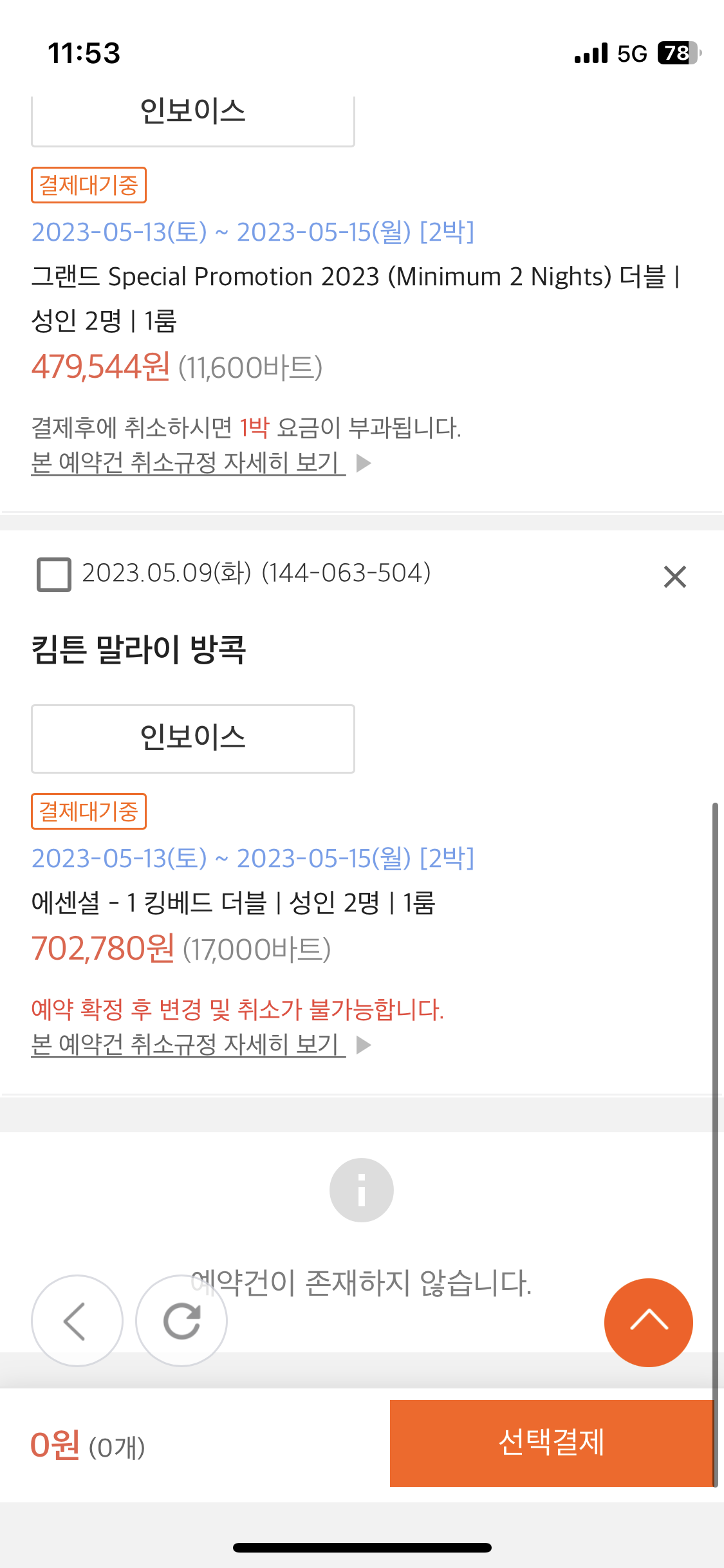Jump to the top with the orange arrow
Viewport: 724px width, 1568px height.
[x=649, y=1322]
